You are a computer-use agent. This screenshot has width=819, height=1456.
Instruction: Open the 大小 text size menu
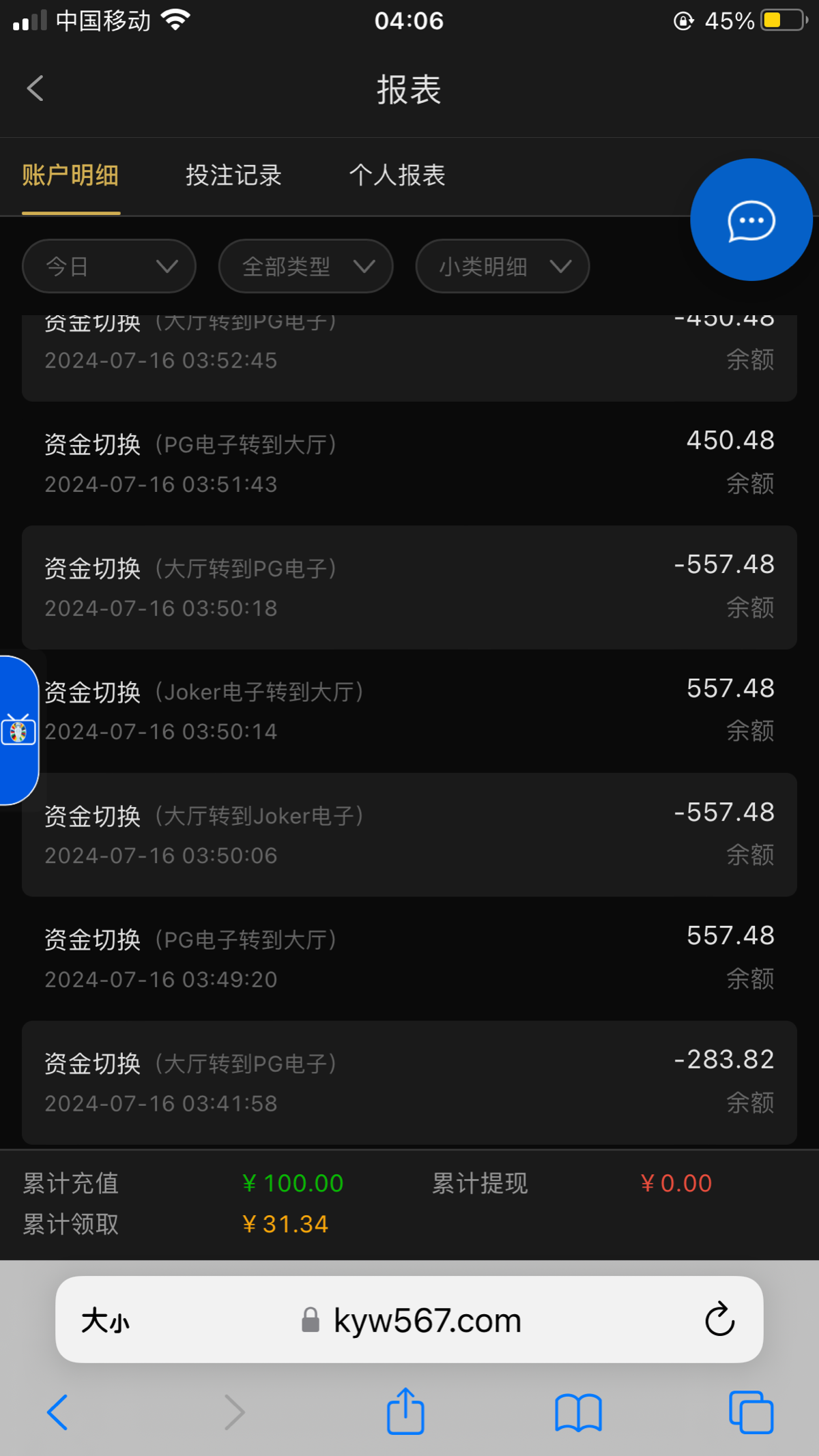[x=105, y=1321]
